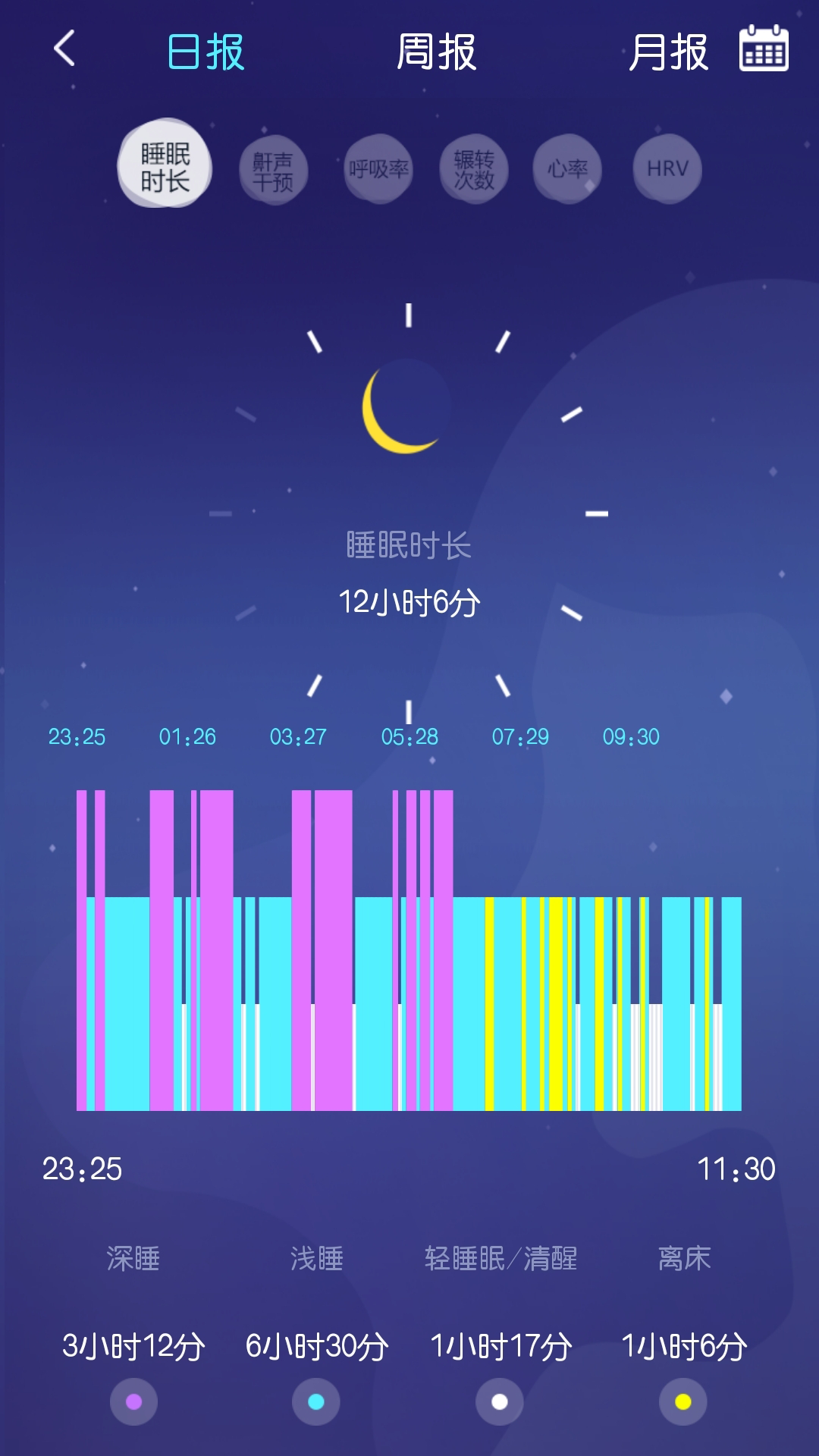Switch to the 日报 daily report tab
The image size is (819, 1456).
206,52
